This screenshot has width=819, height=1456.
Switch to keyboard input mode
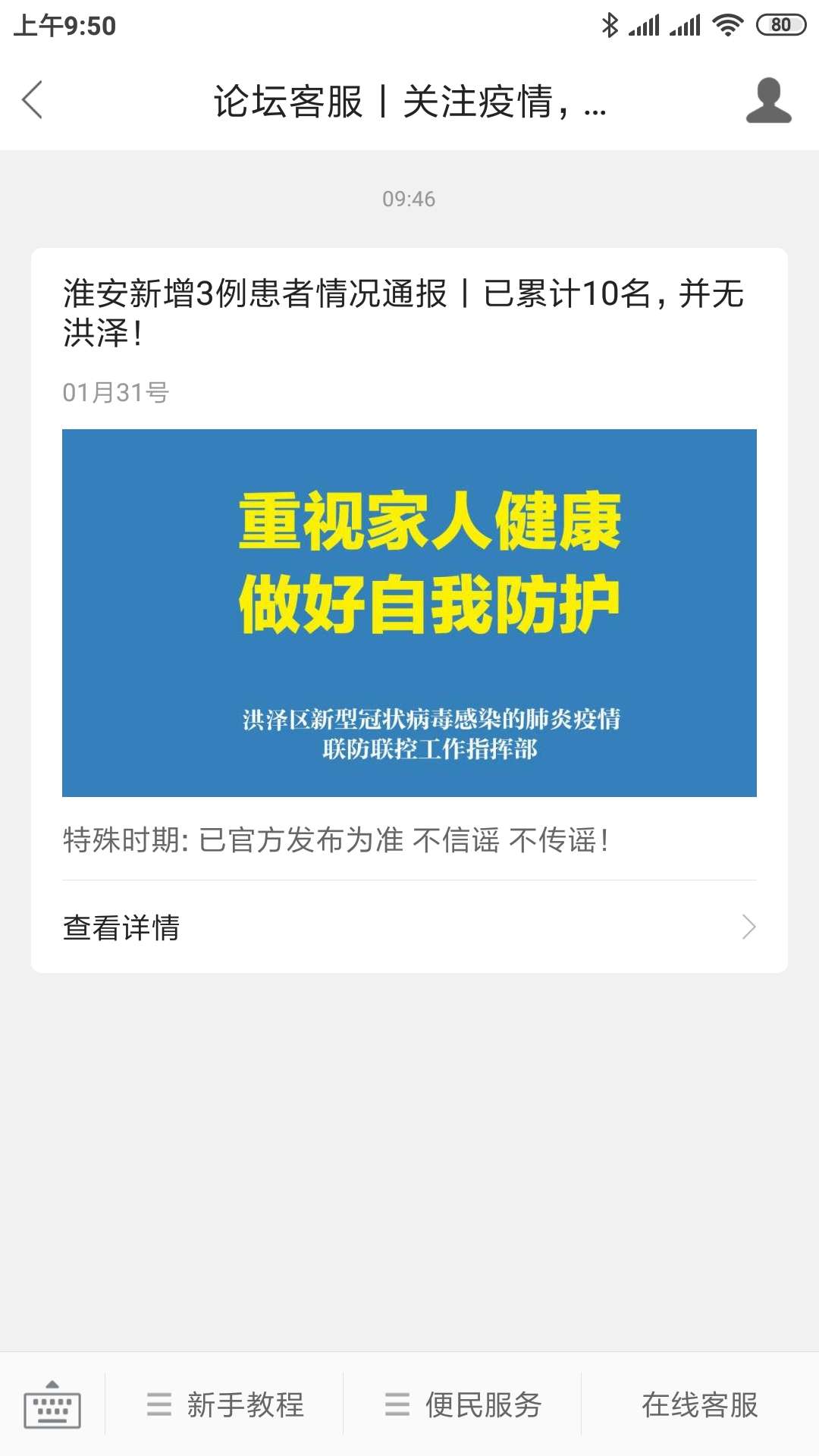pos(52,1404)
